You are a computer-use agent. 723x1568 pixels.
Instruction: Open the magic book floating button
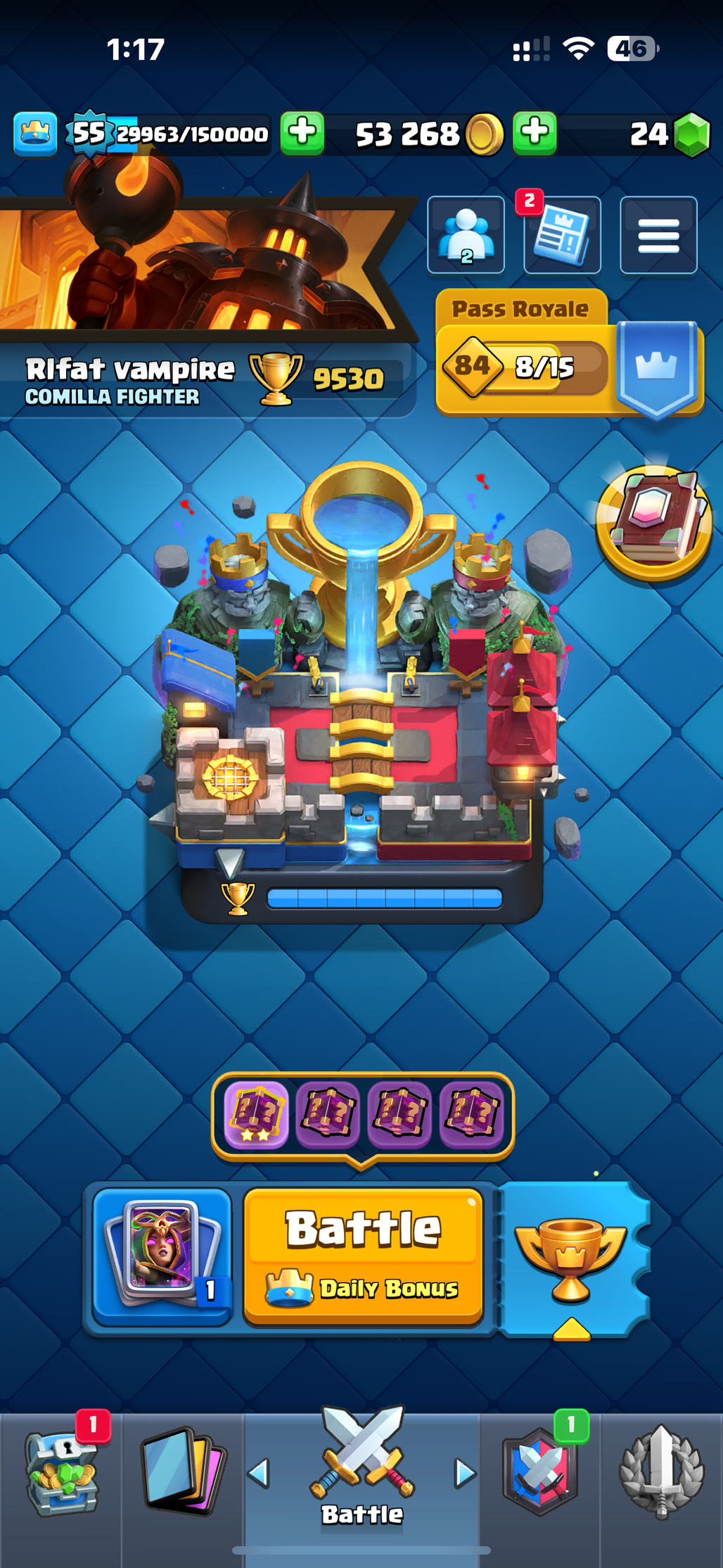pyautogui.click(x=654, y=523)
